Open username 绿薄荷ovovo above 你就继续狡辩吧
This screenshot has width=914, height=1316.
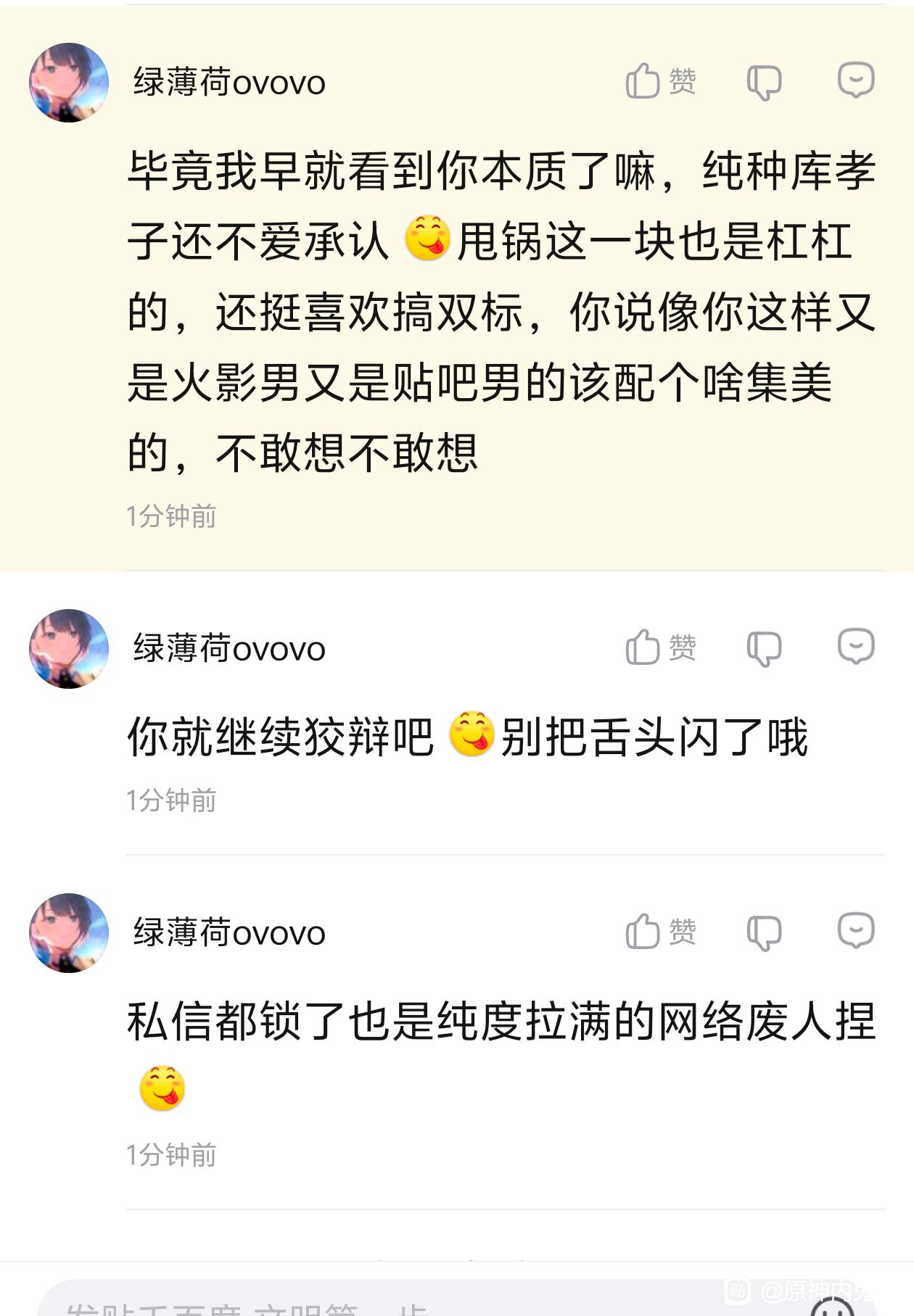click(229, 648)
